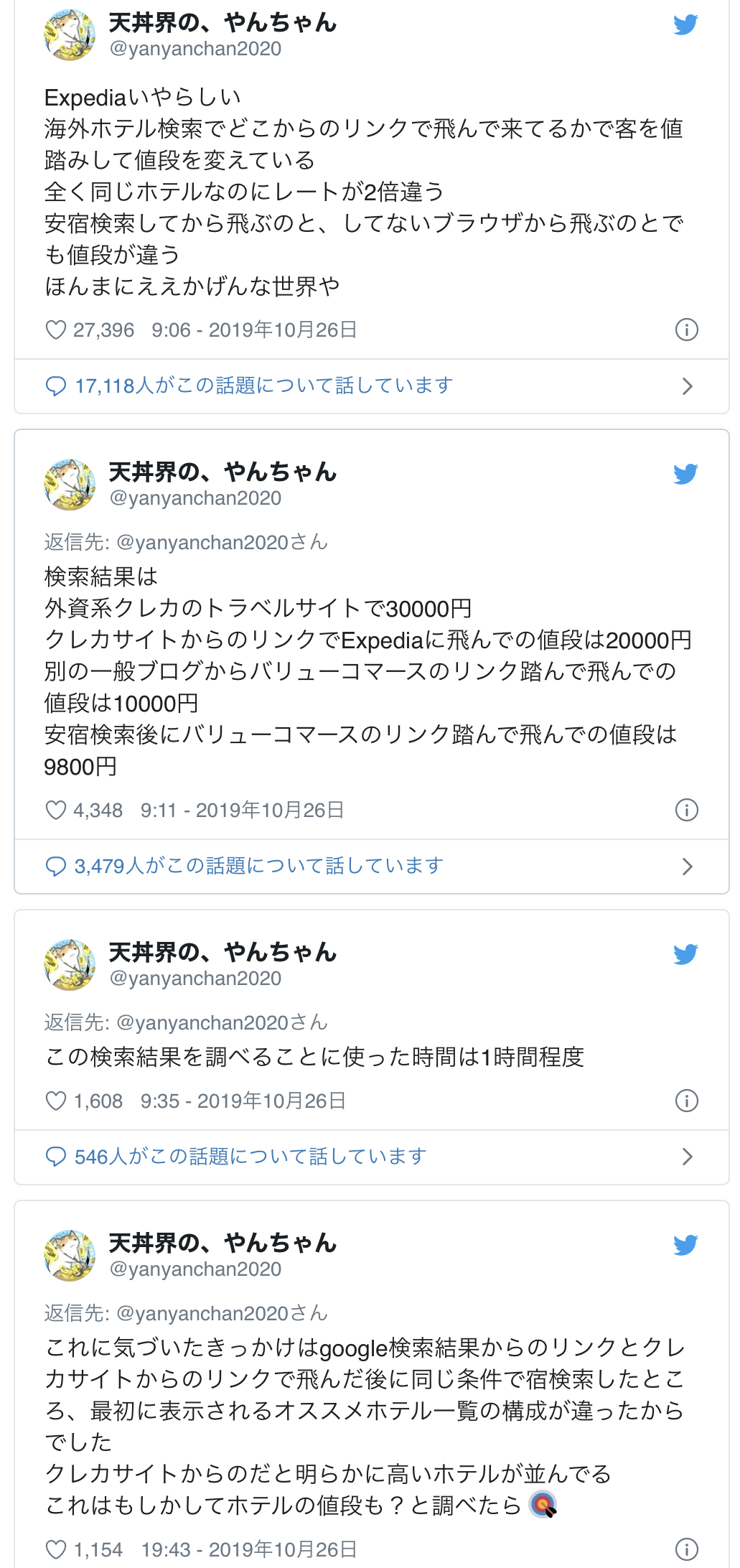Image resolution: width=740 pixels, height=1568 pixels.
Task: Click the Twitter bird icon on the bottom tweet
Action: [x=687, y=1244]
